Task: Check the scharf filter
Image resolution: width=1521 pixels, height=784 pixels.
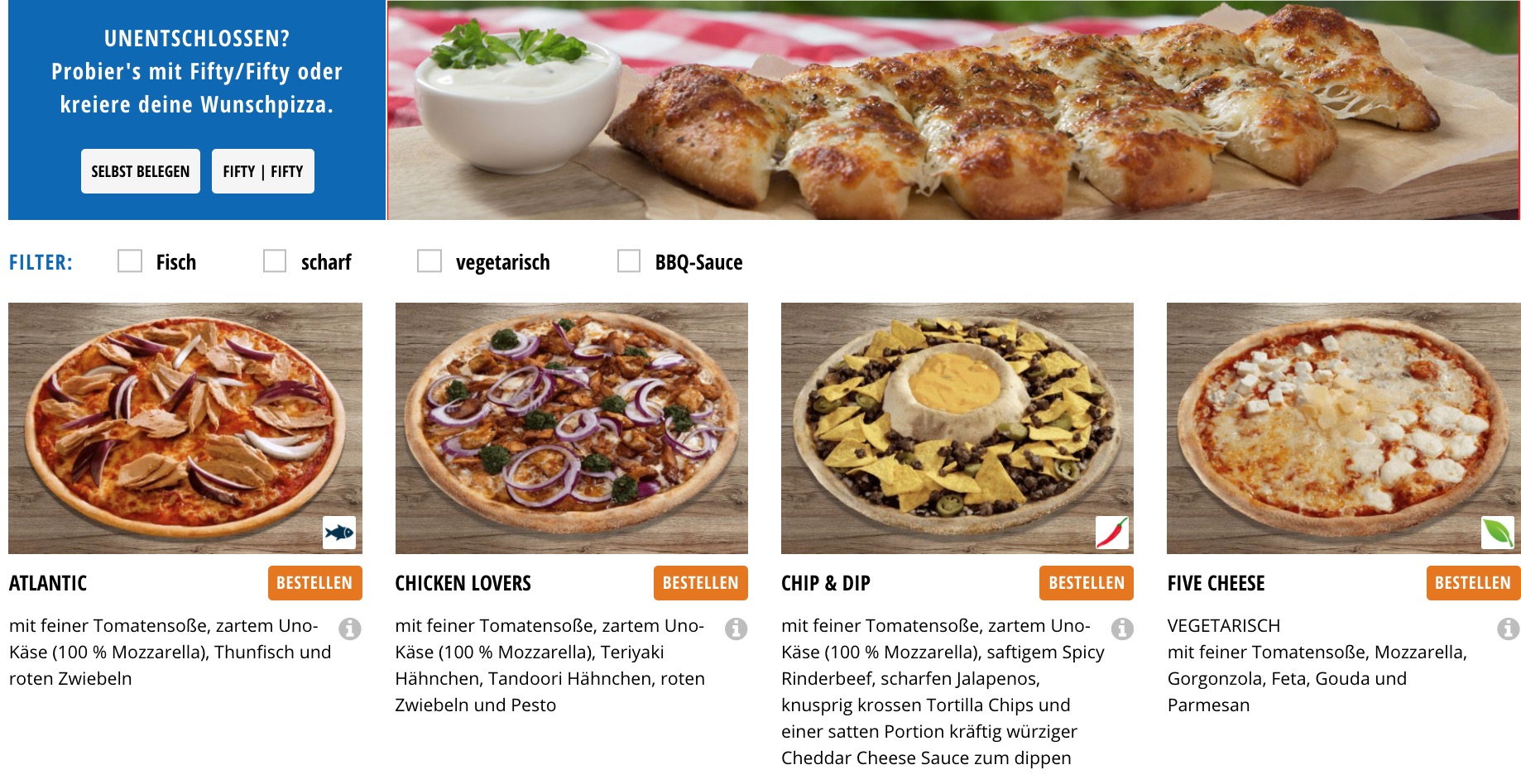Action: 275,261
